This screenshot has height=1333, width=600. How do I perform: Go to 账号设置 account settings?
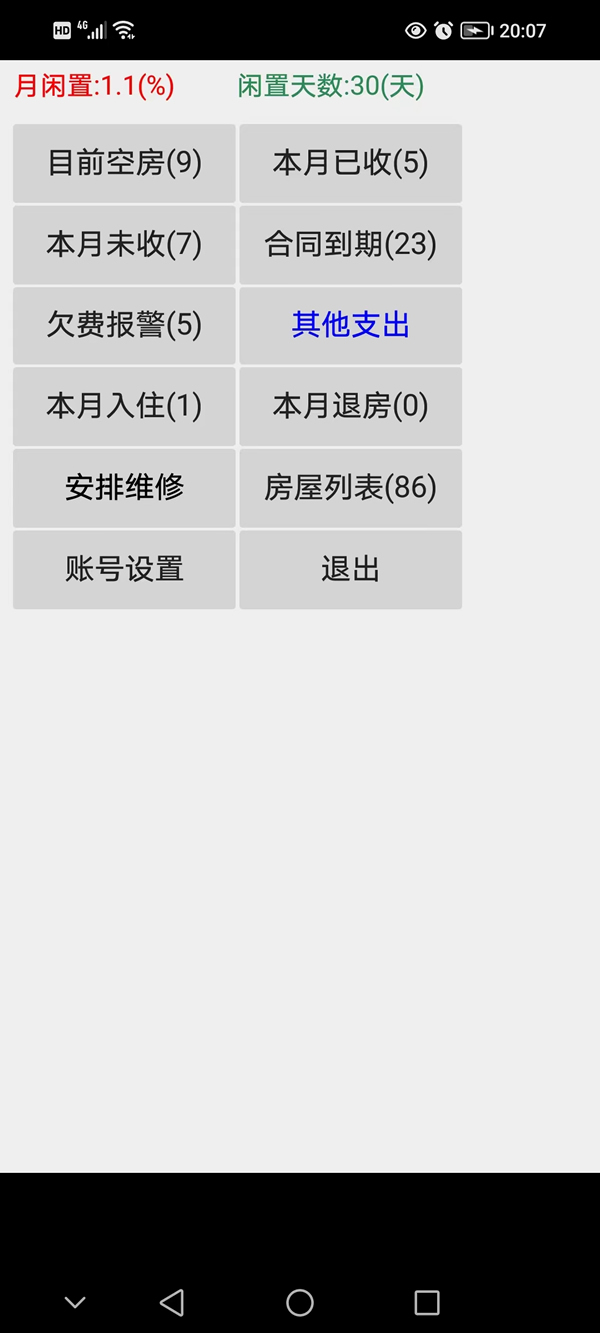click(124, 570)
